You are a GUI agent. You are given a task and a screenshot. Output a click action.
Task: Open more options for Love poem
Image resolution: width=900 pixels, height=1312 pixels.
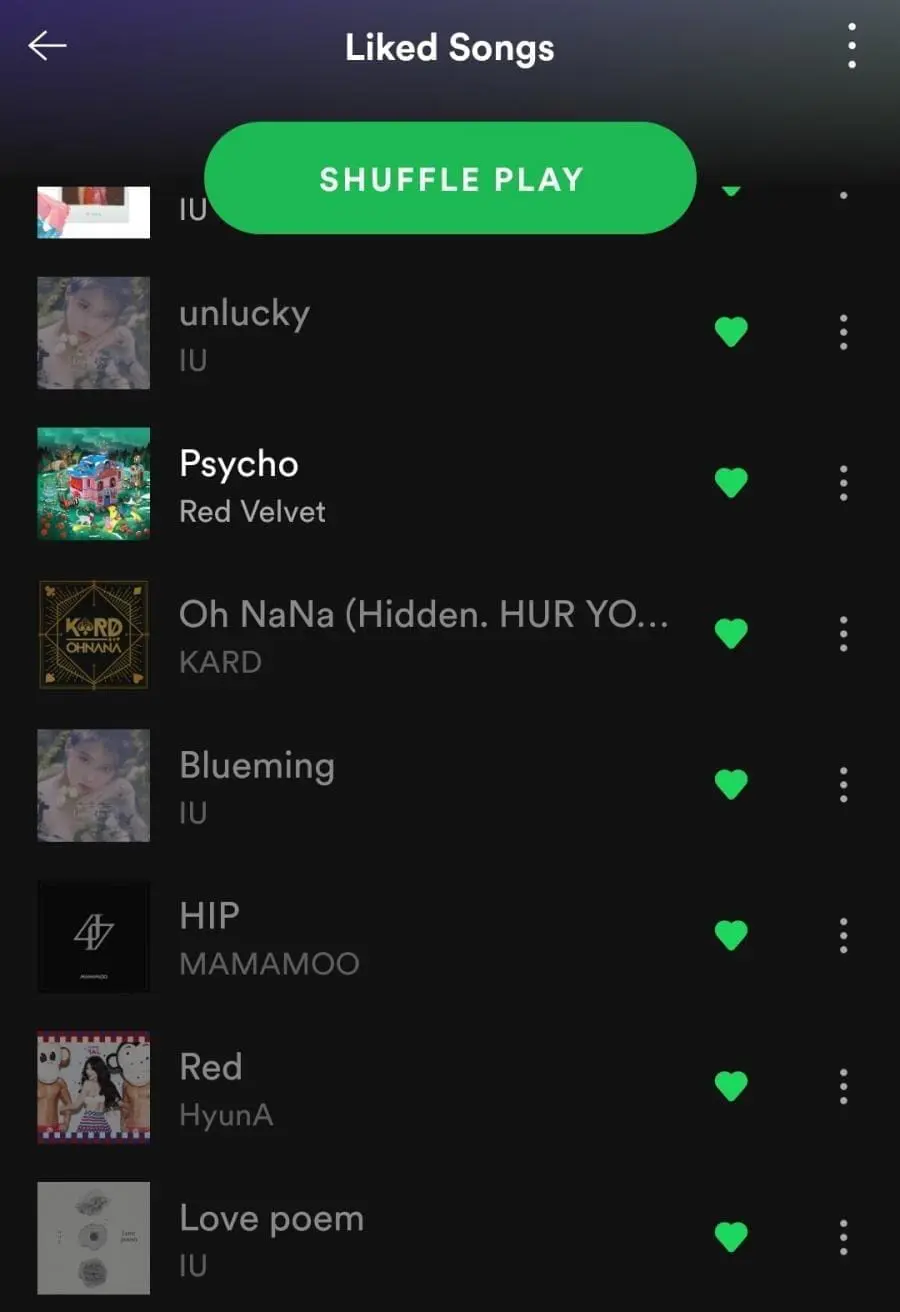tap(843, 1237)
